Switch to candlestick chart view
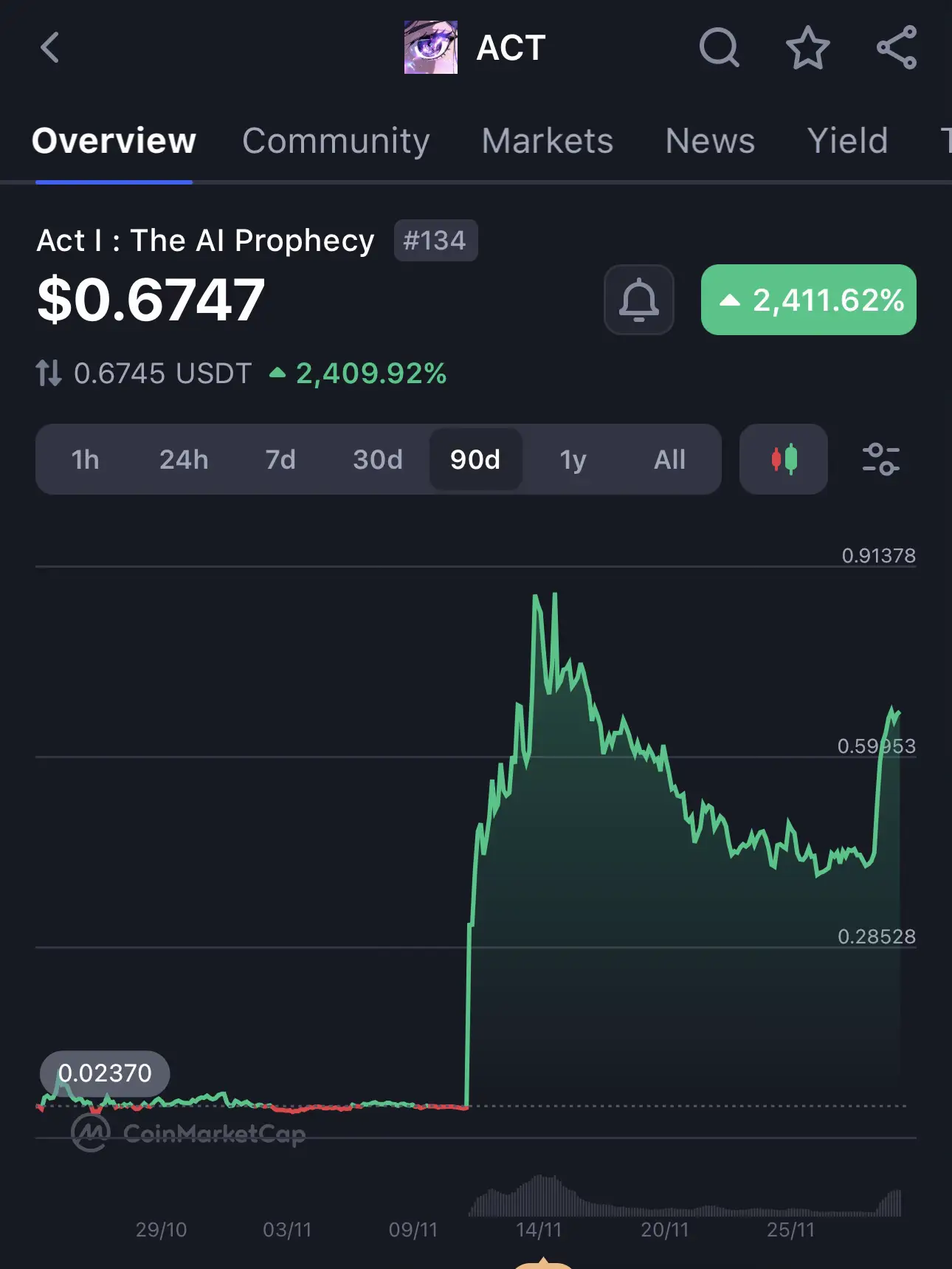 (x=784, y=459)
